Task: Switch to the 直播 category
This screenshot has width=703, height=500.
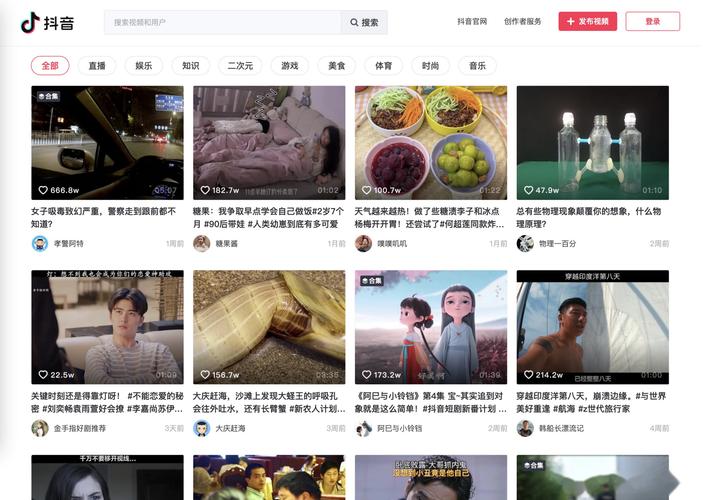Action: [96, 66]
